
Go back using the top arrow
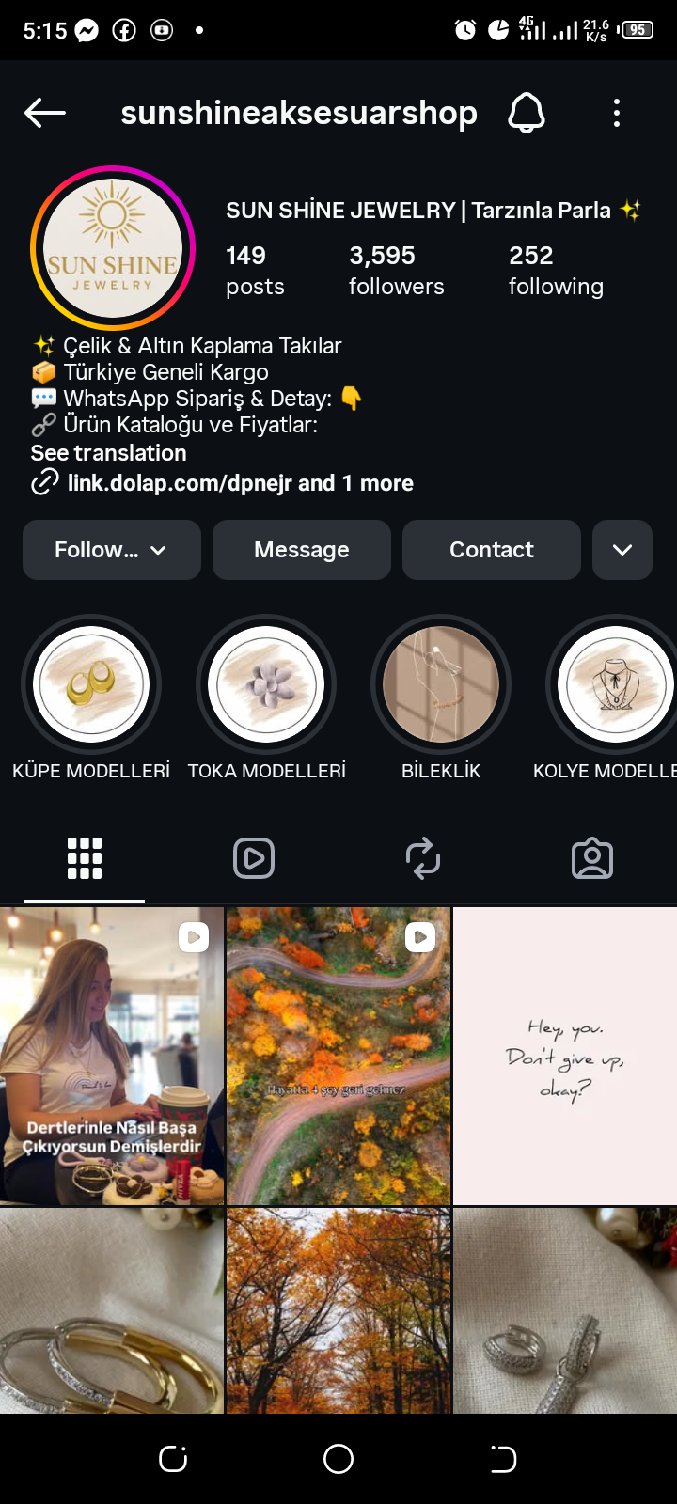pyautogui.click(x=45, y=113)
